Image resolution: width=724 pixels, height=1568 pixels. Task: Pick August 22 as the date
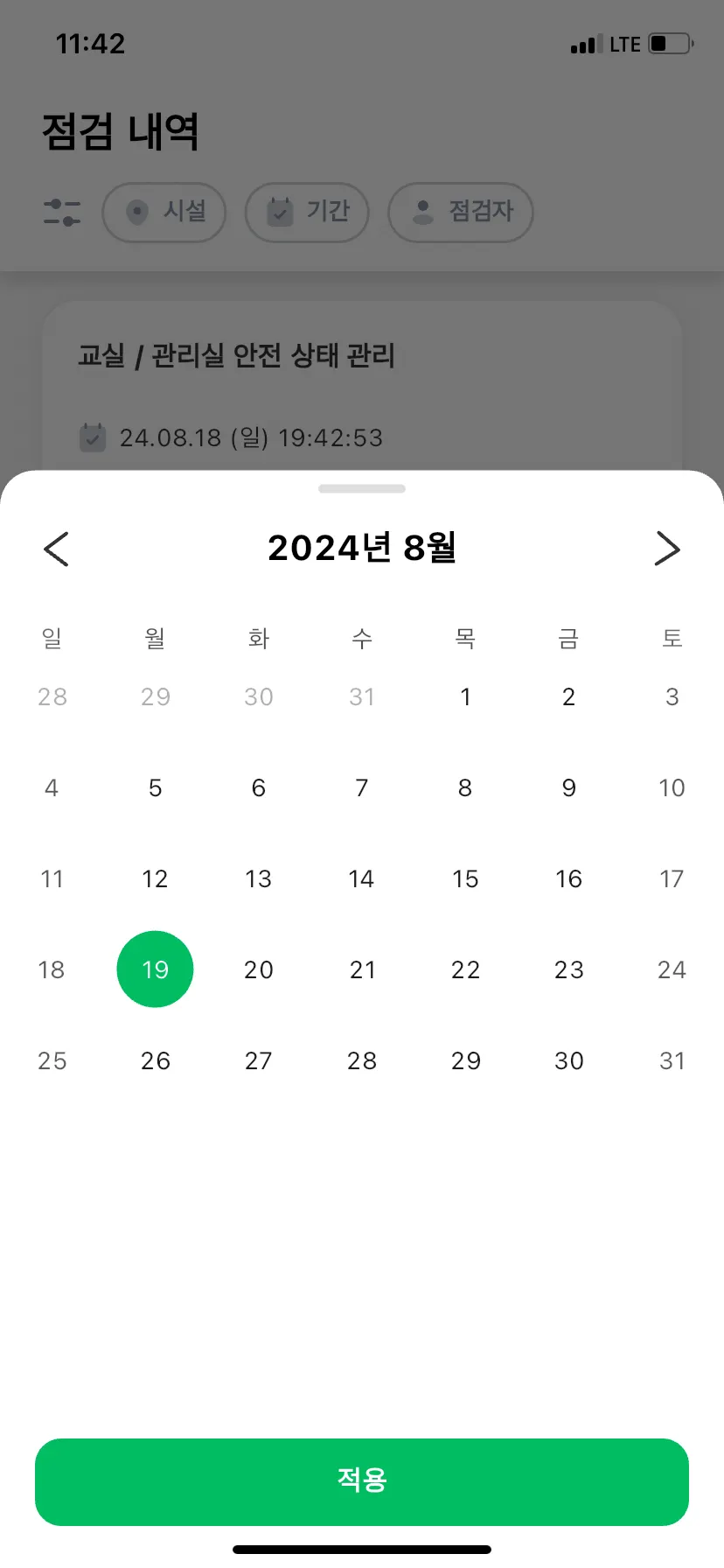(x=465, y=969)
